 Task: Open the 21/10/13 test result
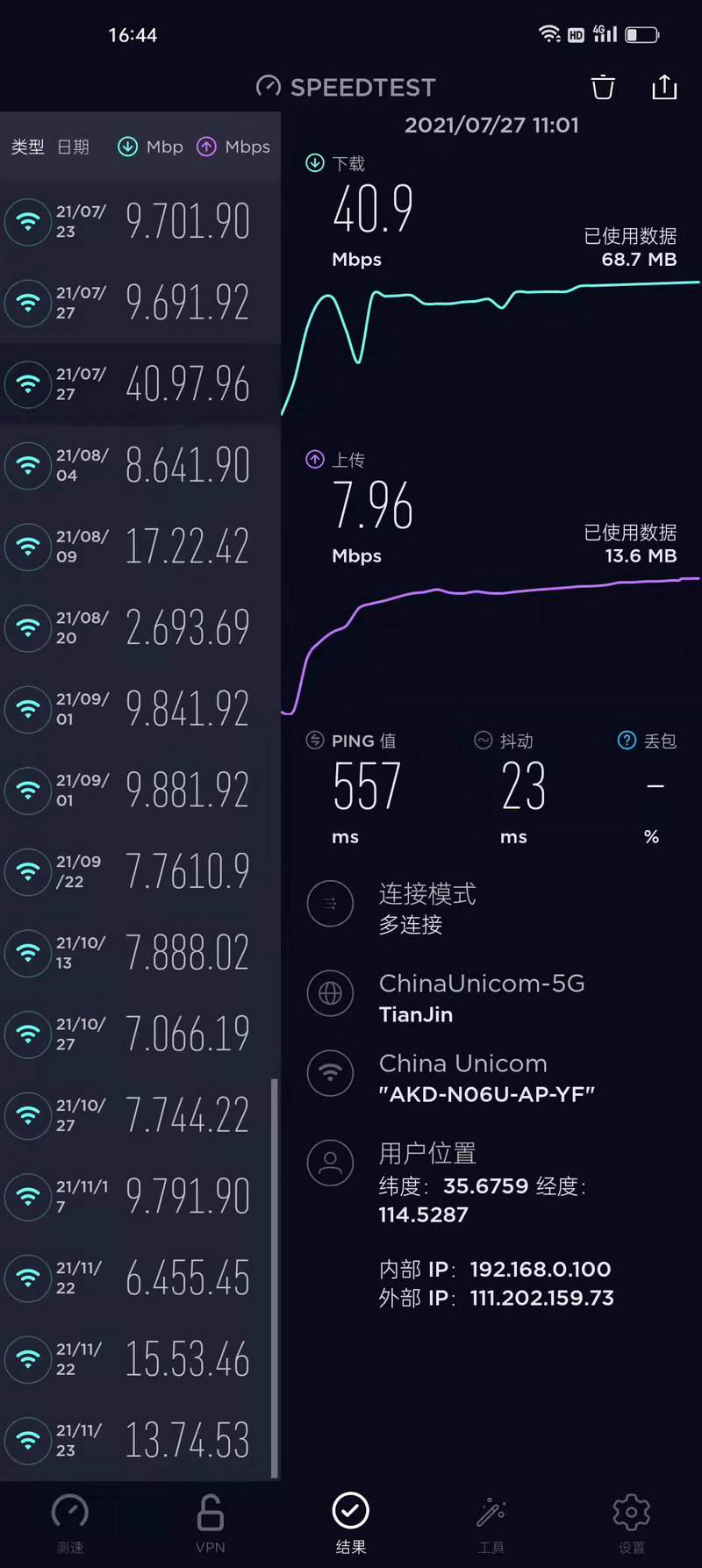(x=140, y=953)
